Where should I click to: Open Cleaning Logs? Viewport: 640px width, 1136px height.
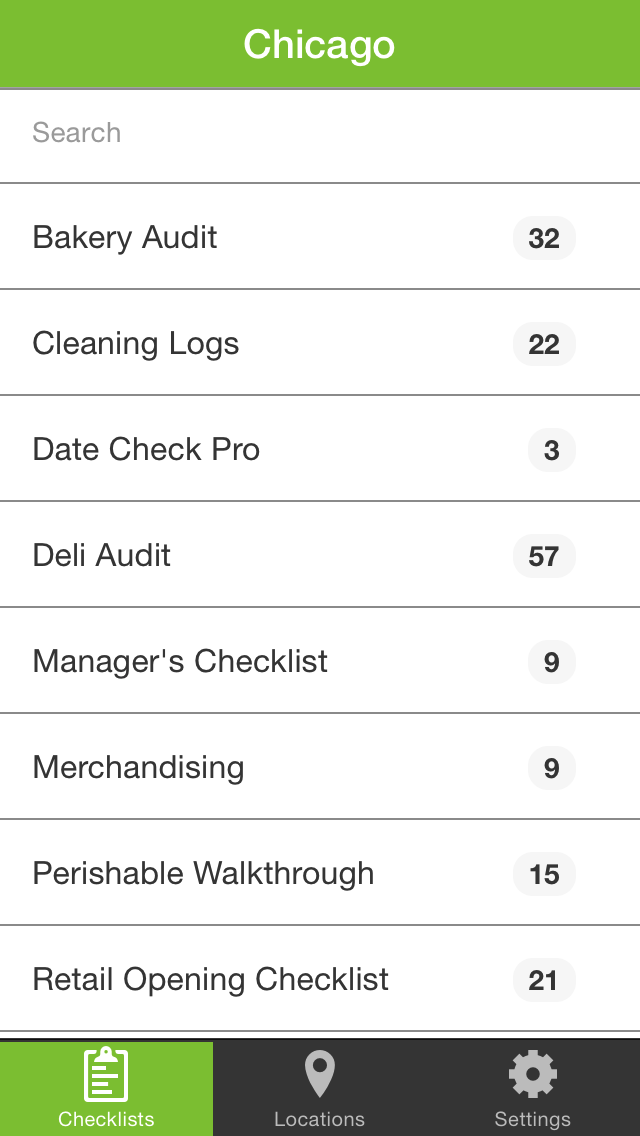[320, 343]
